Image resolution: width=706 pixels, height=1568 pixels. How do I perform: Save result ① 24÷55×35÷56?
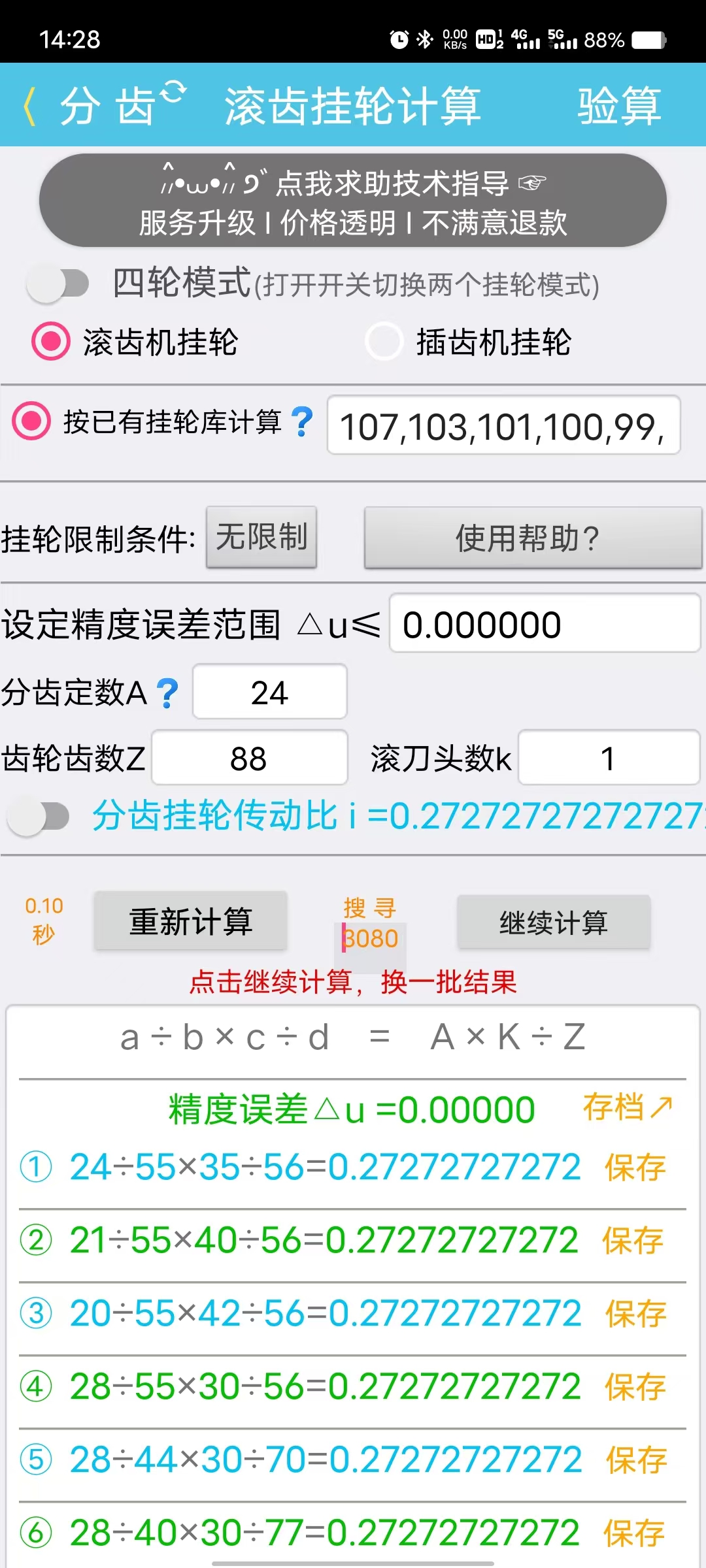(635, 1168)
